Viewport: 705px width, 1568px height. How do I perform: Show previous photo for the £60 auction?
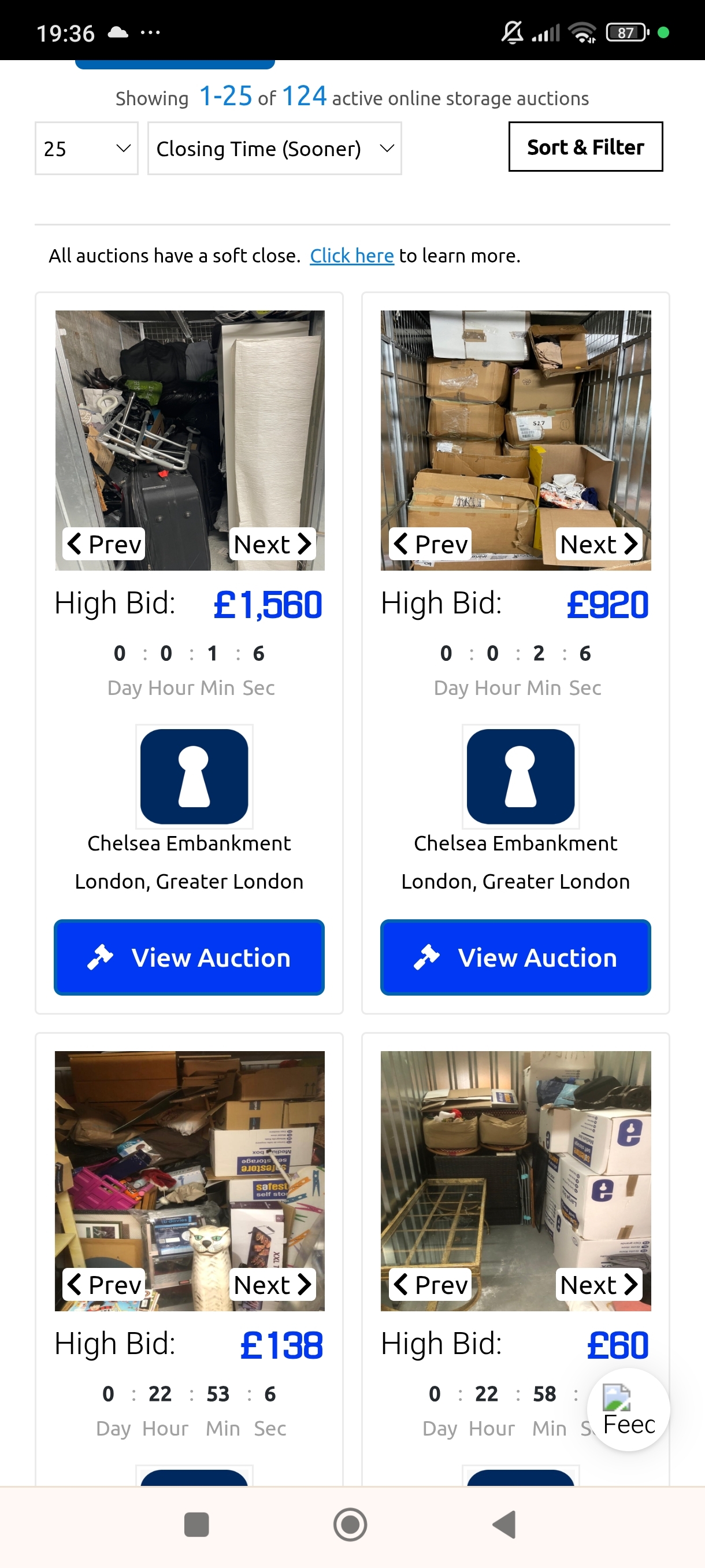[430, 1284]
